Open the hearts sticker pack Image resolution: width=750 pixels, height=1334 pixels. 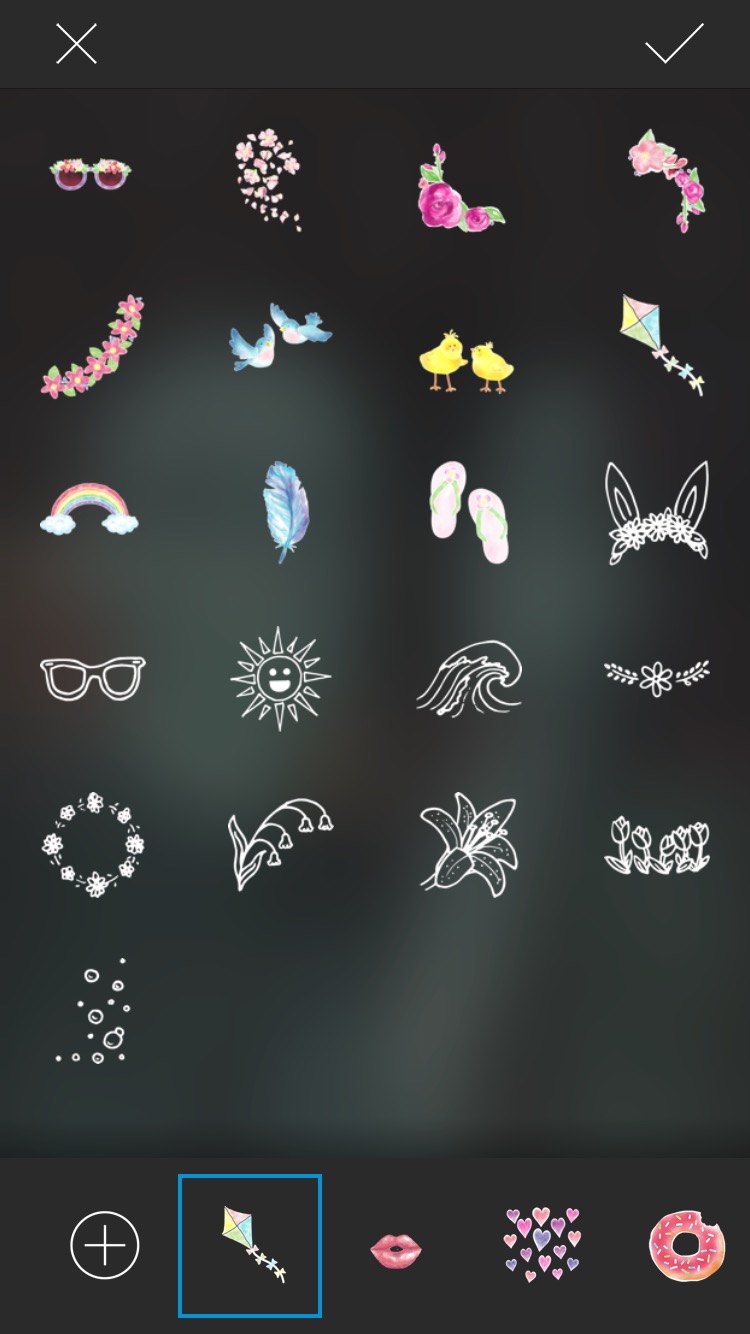pyautogui.click(x=542, y=1246)
